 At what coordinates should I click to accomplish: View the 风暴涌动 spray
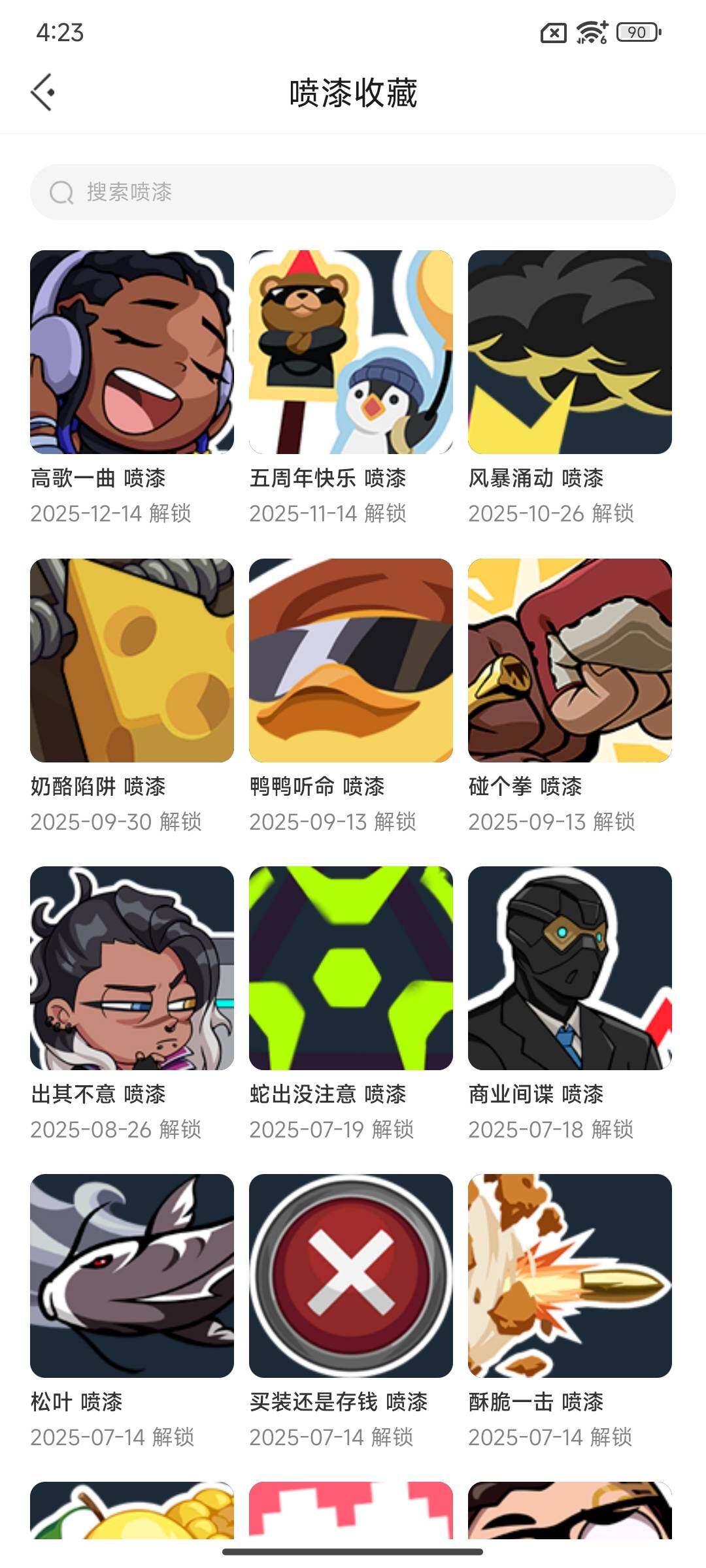pyautogui.click(x=570, y=352)
